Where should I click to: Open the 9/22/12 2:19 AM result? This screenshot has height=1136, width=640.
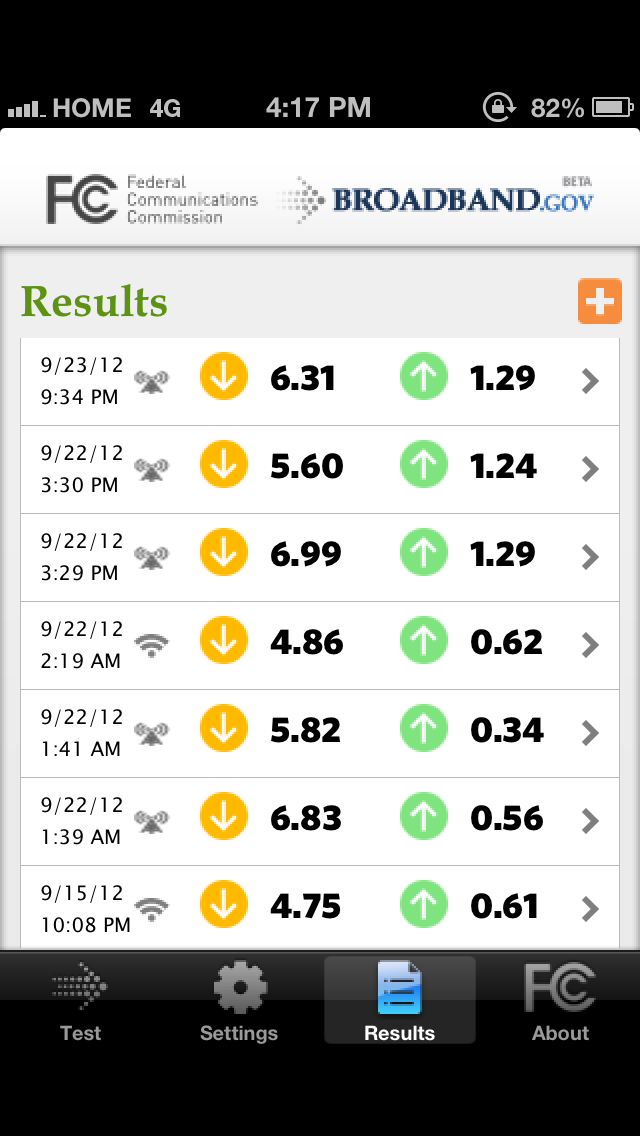pos(320,646)
